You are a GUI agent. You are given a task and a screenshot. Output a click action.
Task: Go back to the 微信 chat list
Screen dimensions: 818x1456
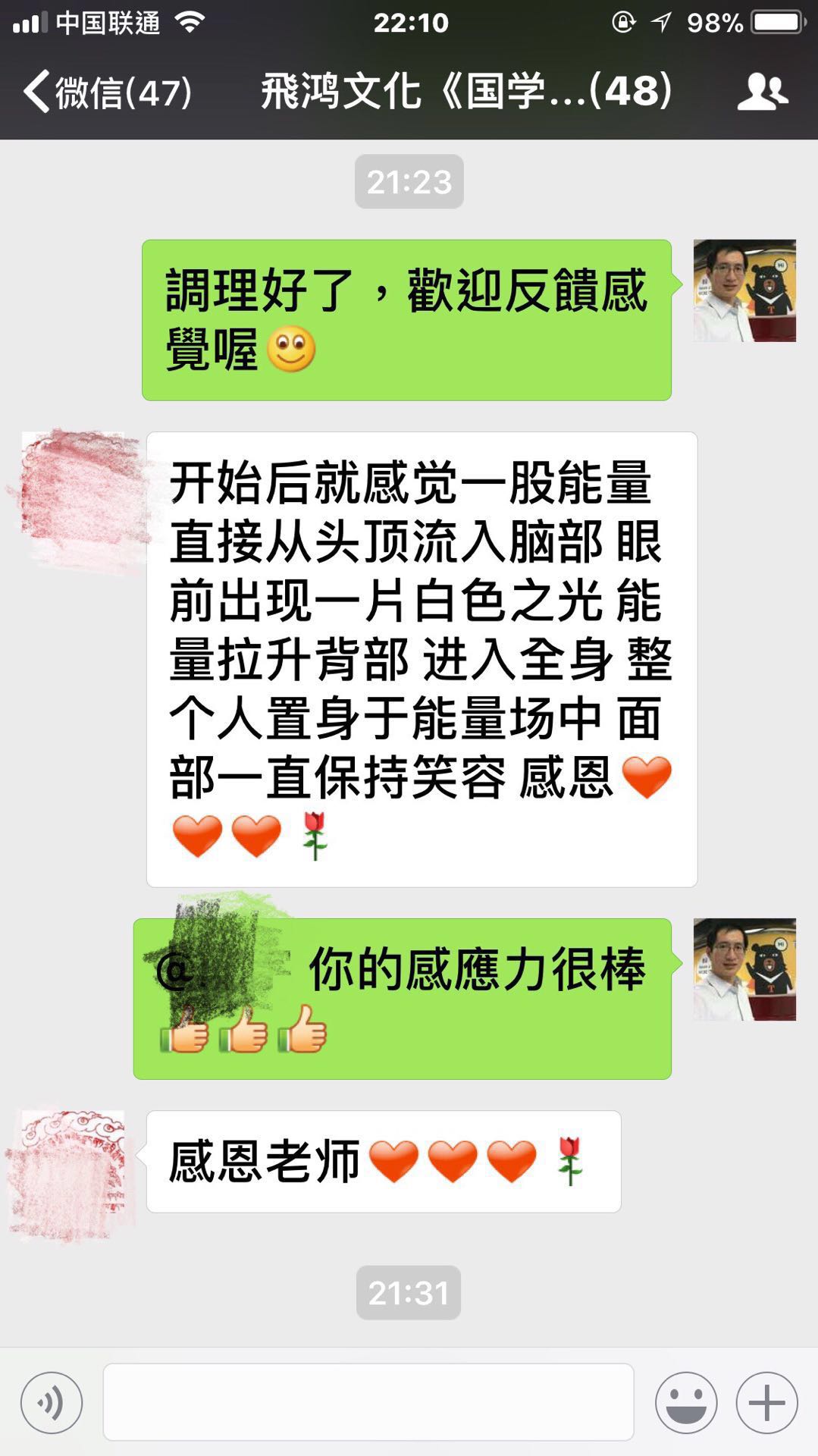tap(106, 93)
